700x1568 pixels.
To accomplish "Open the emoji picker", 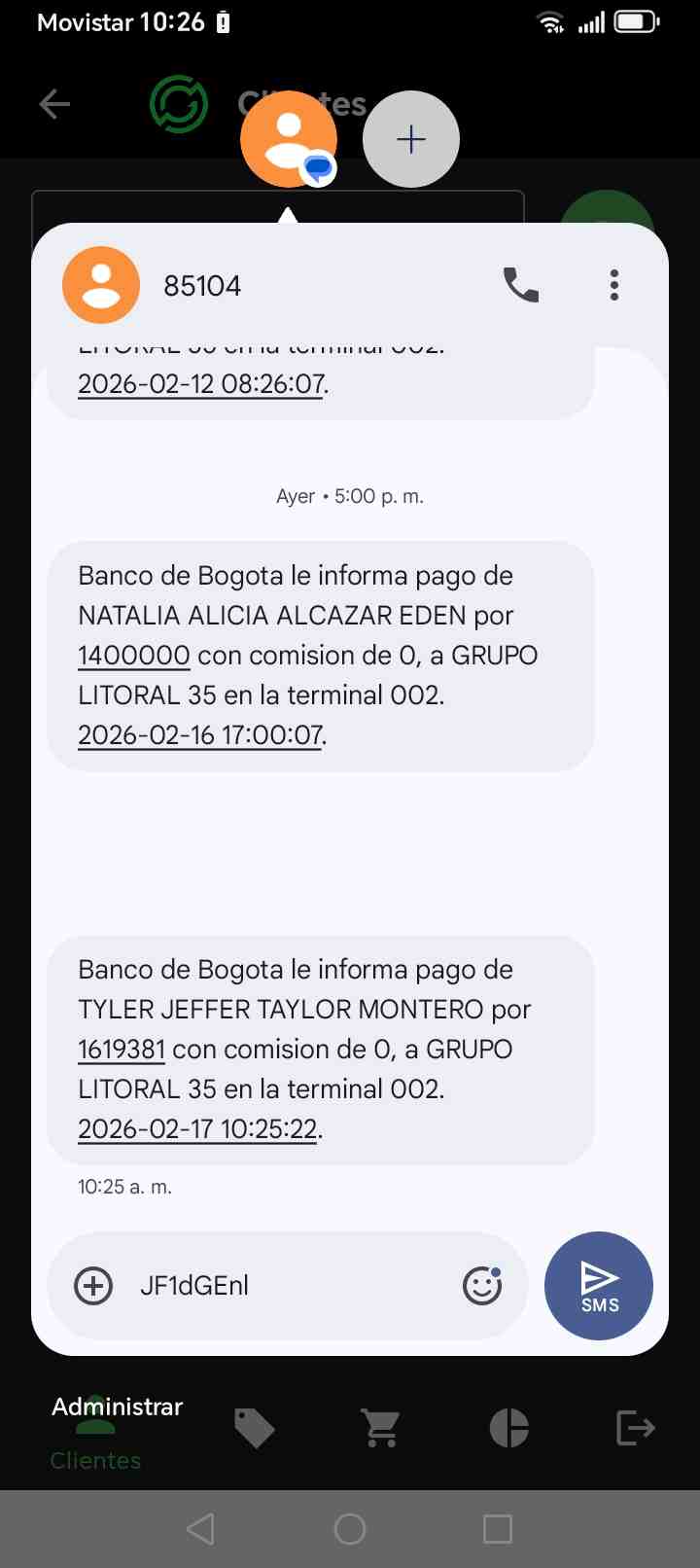I will [482, 1286].
